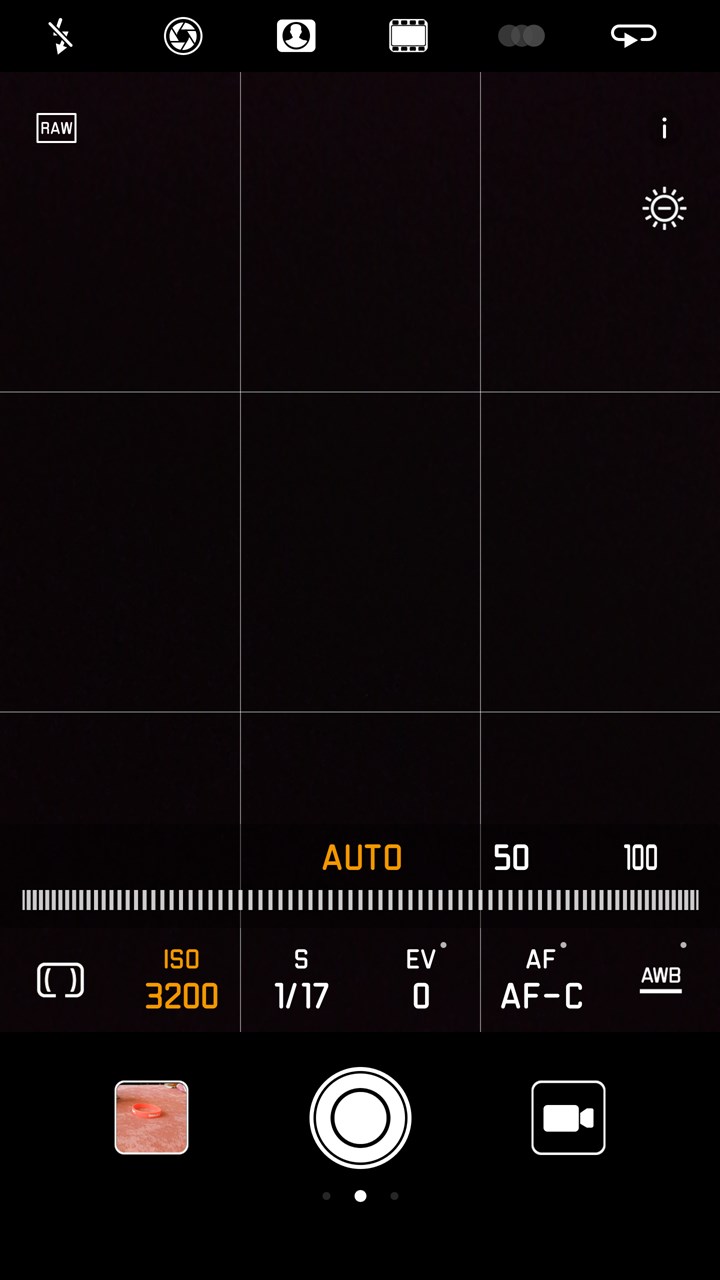Open EV exposure compensation
The height and width of the screenshot is (1280, 720).
(x=421, y=979)
